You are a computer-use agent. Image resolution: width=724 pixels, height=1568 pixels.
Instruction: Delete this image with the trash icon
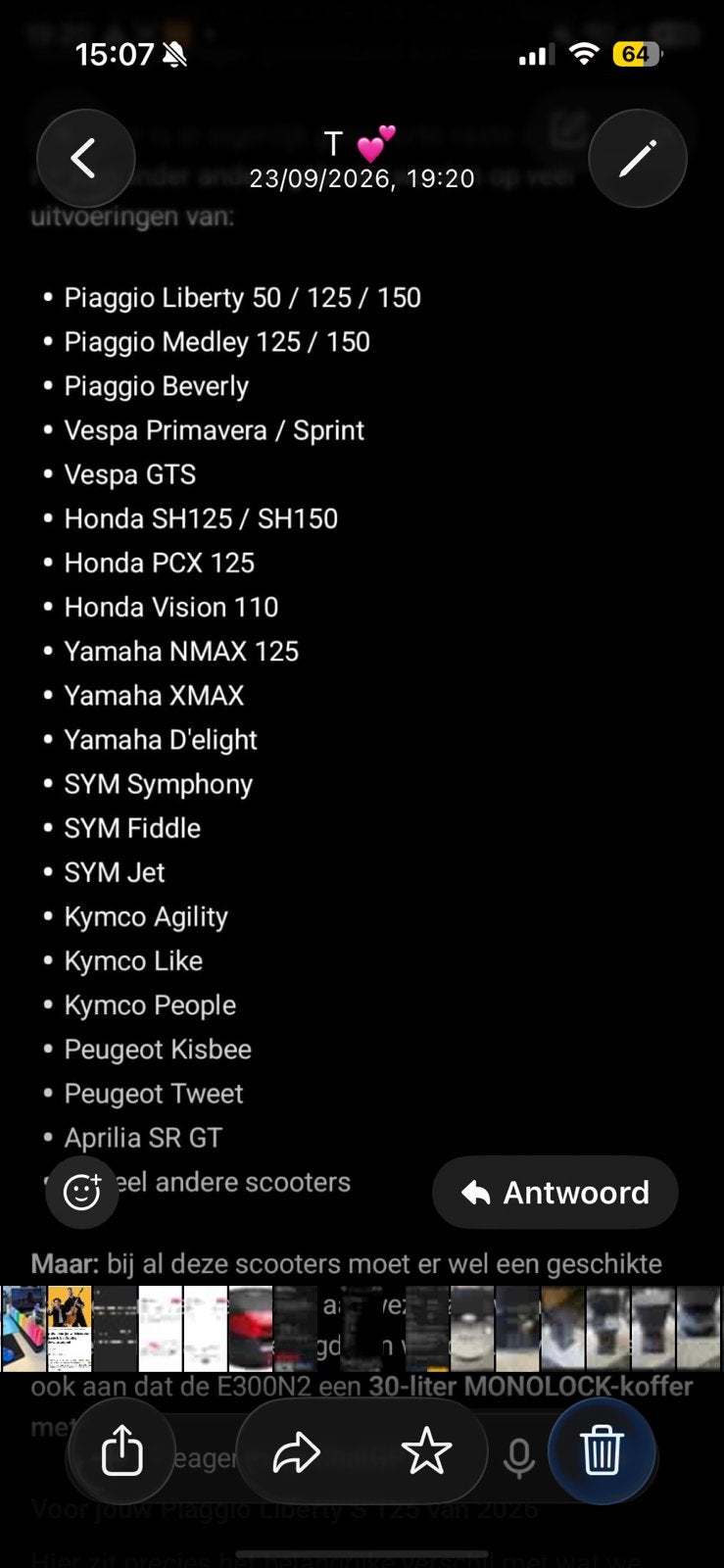pyautogui.click(x=602, y=1450)
